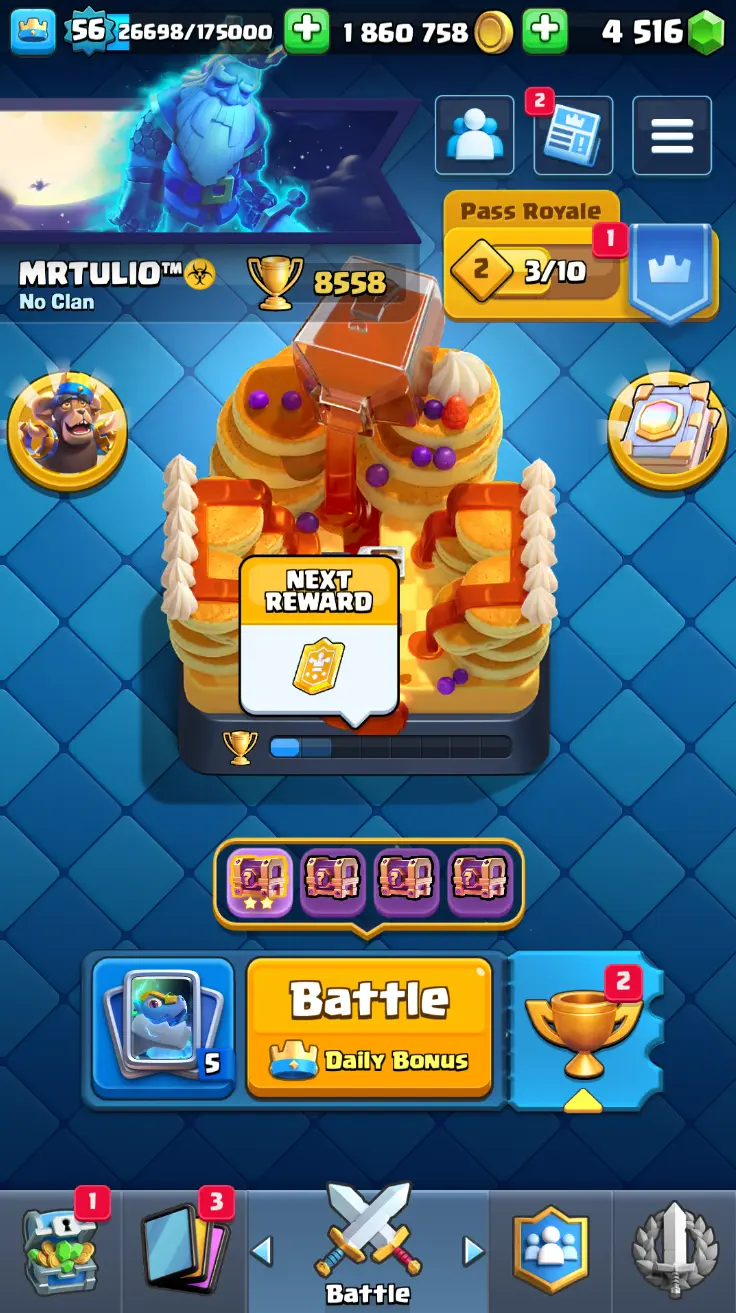The width and height of the screenshot is (736, 1313).
Task: Open the magic book icon
Action: [x=667, y=431]
